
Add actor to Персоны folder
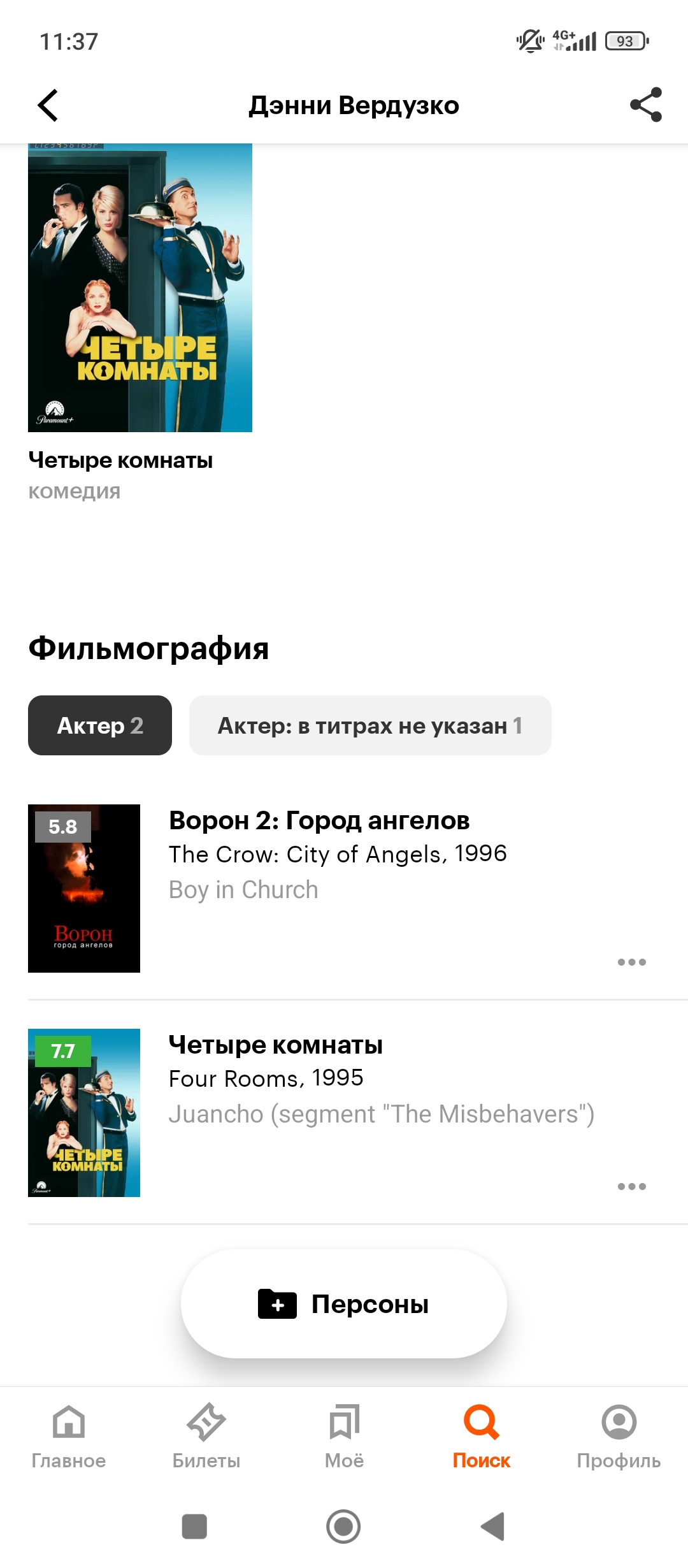coord(344,1304)
